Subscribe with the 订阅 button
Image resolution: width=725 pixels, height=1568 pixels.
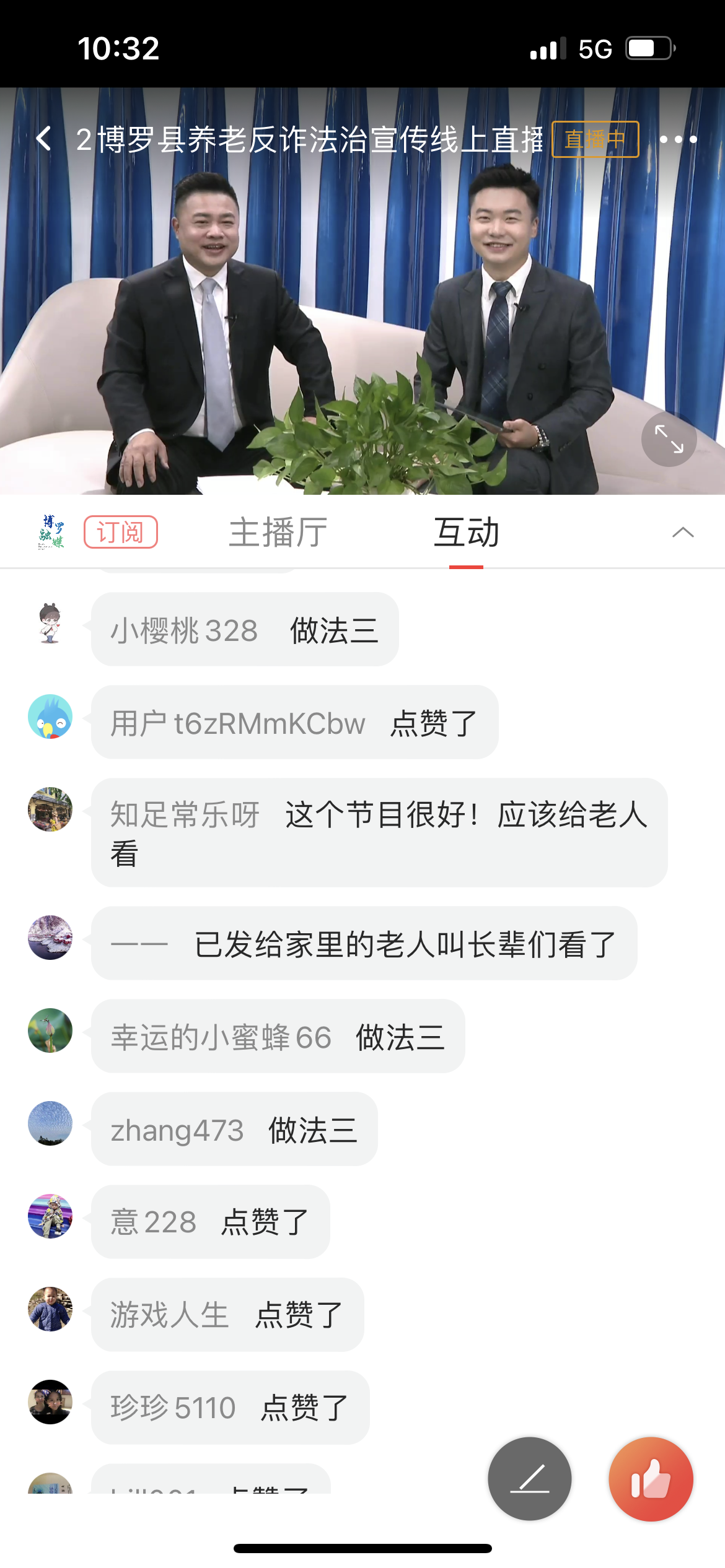click(x=121, y=532)
